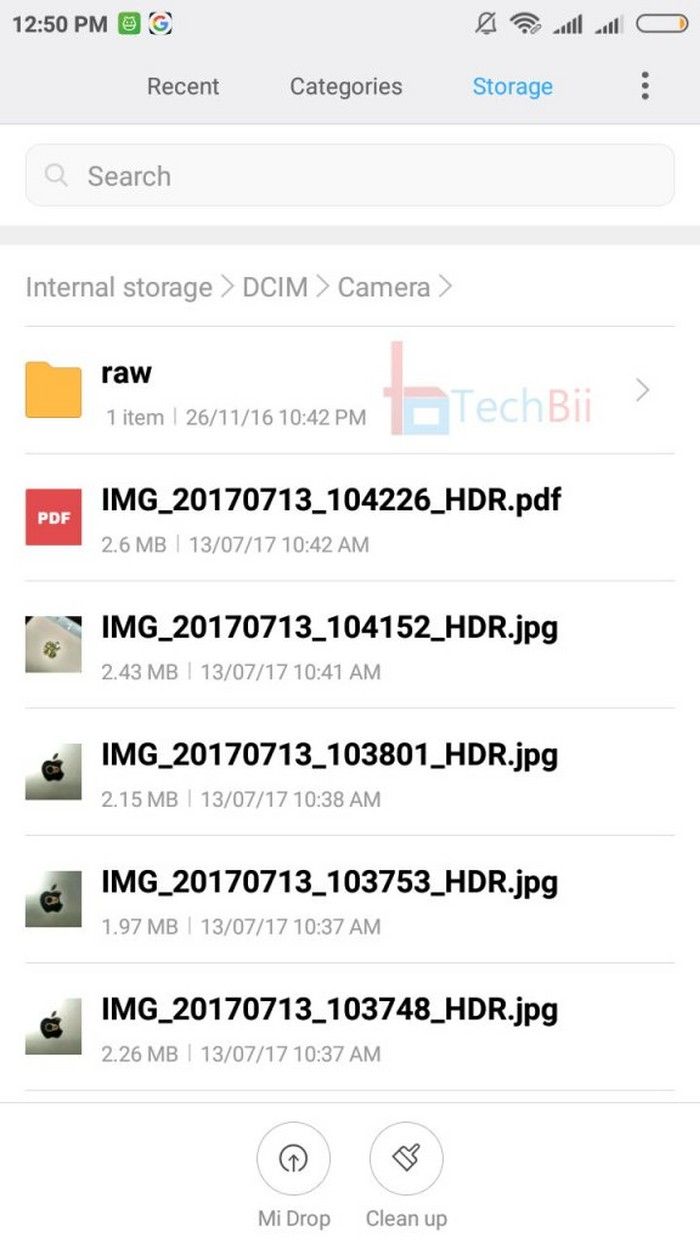Open the raw folder
Screen dimensions: 700x1244
pyautogui.click(x=350, y=390)
